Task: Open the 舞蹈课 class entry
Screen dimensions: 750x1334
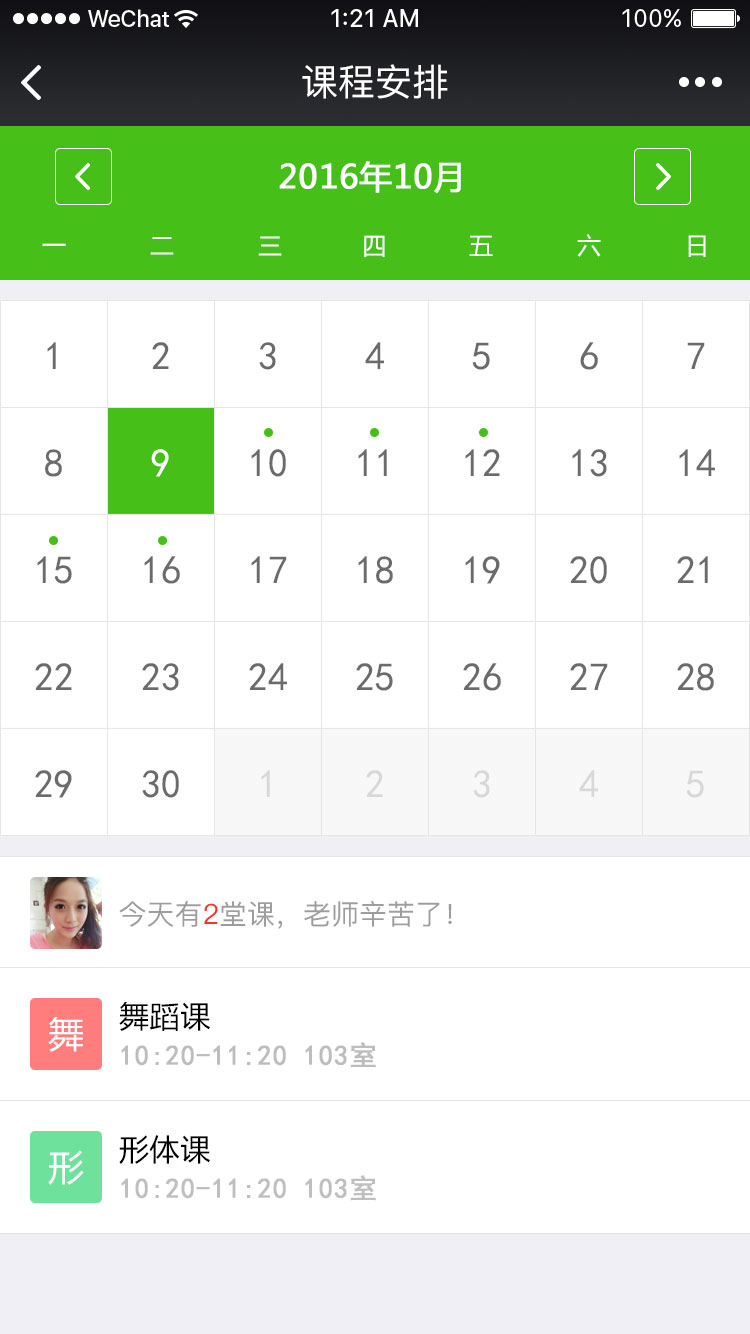Action: pos(375,1034)
